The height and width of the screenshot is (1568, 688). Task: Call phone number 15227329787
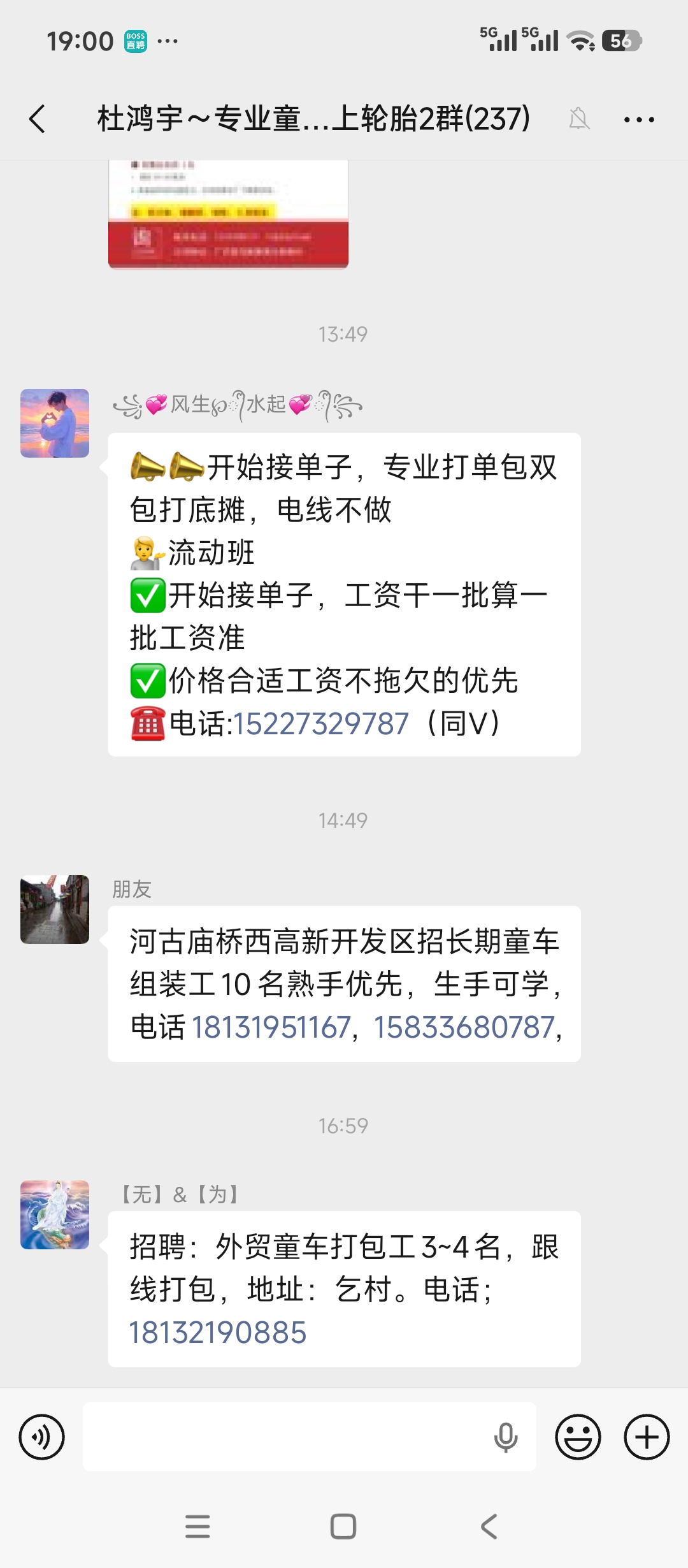tap(321, 724)
